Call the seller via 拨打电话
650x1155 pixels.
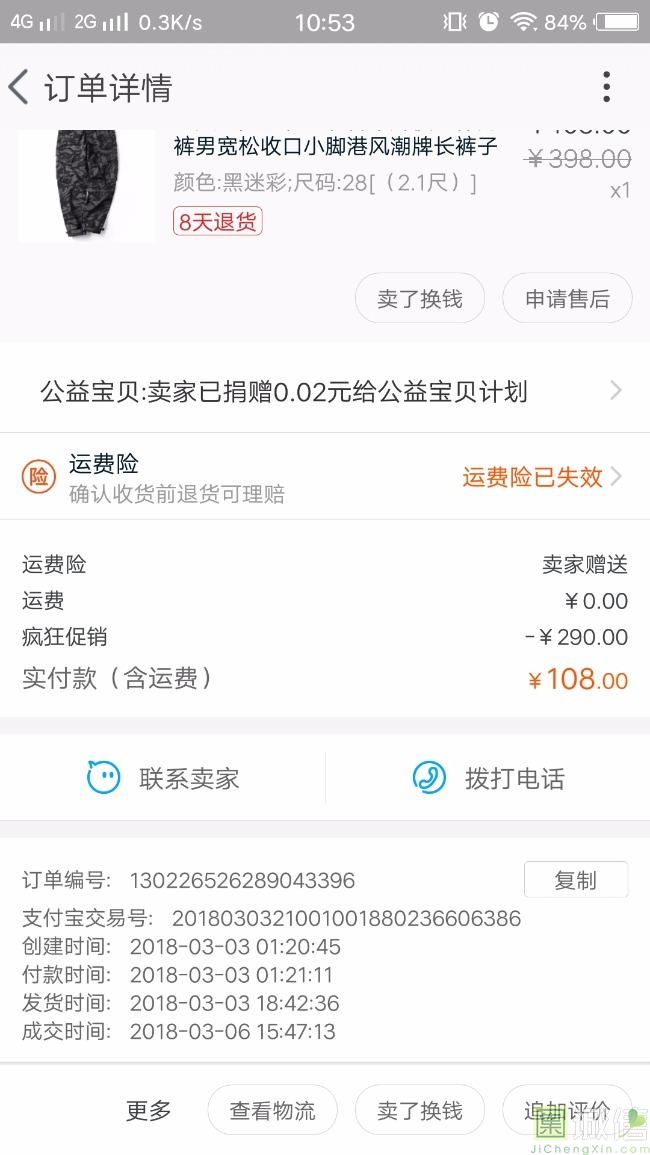[488, 778]
